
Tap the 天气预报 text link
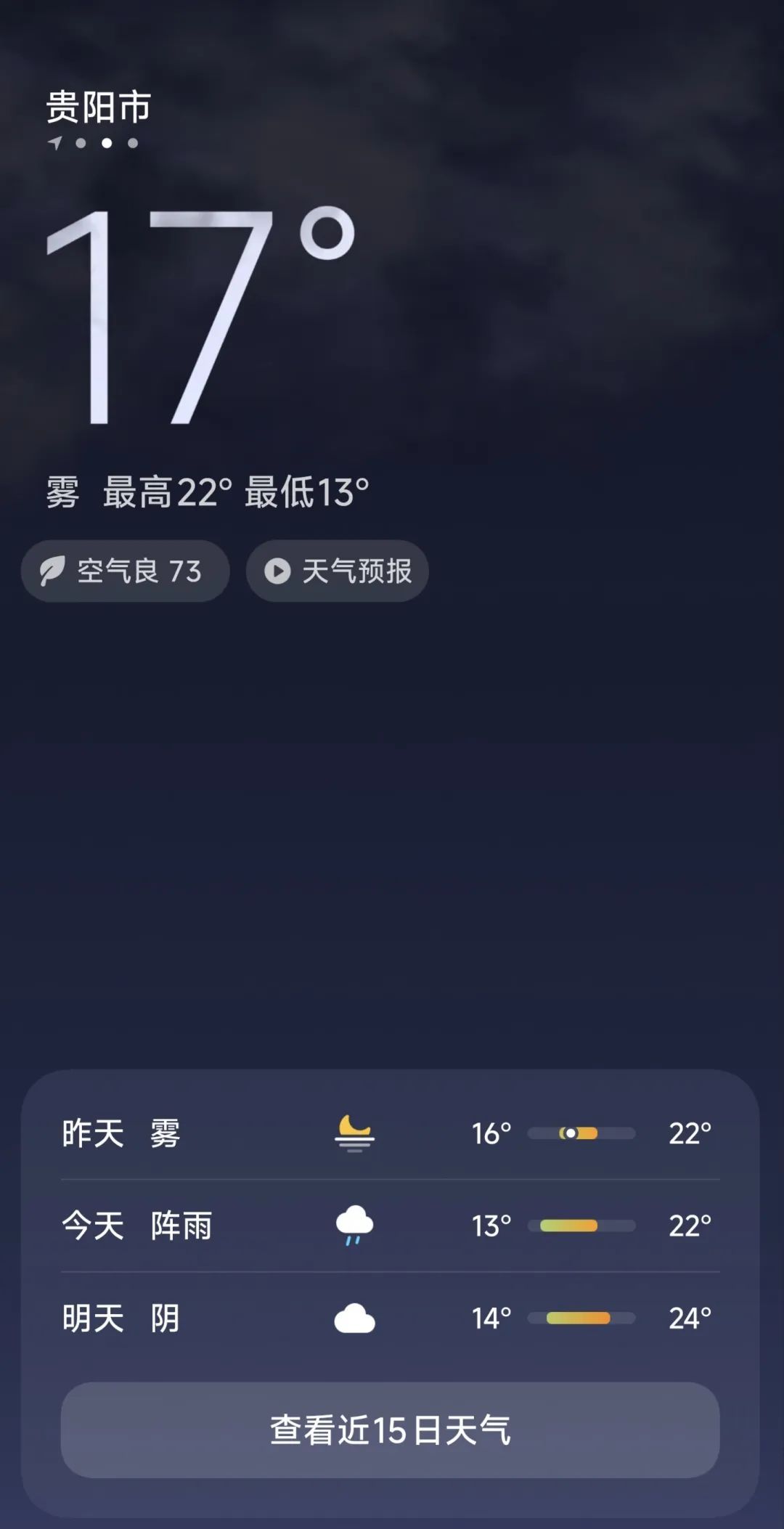tap(359, 571)
